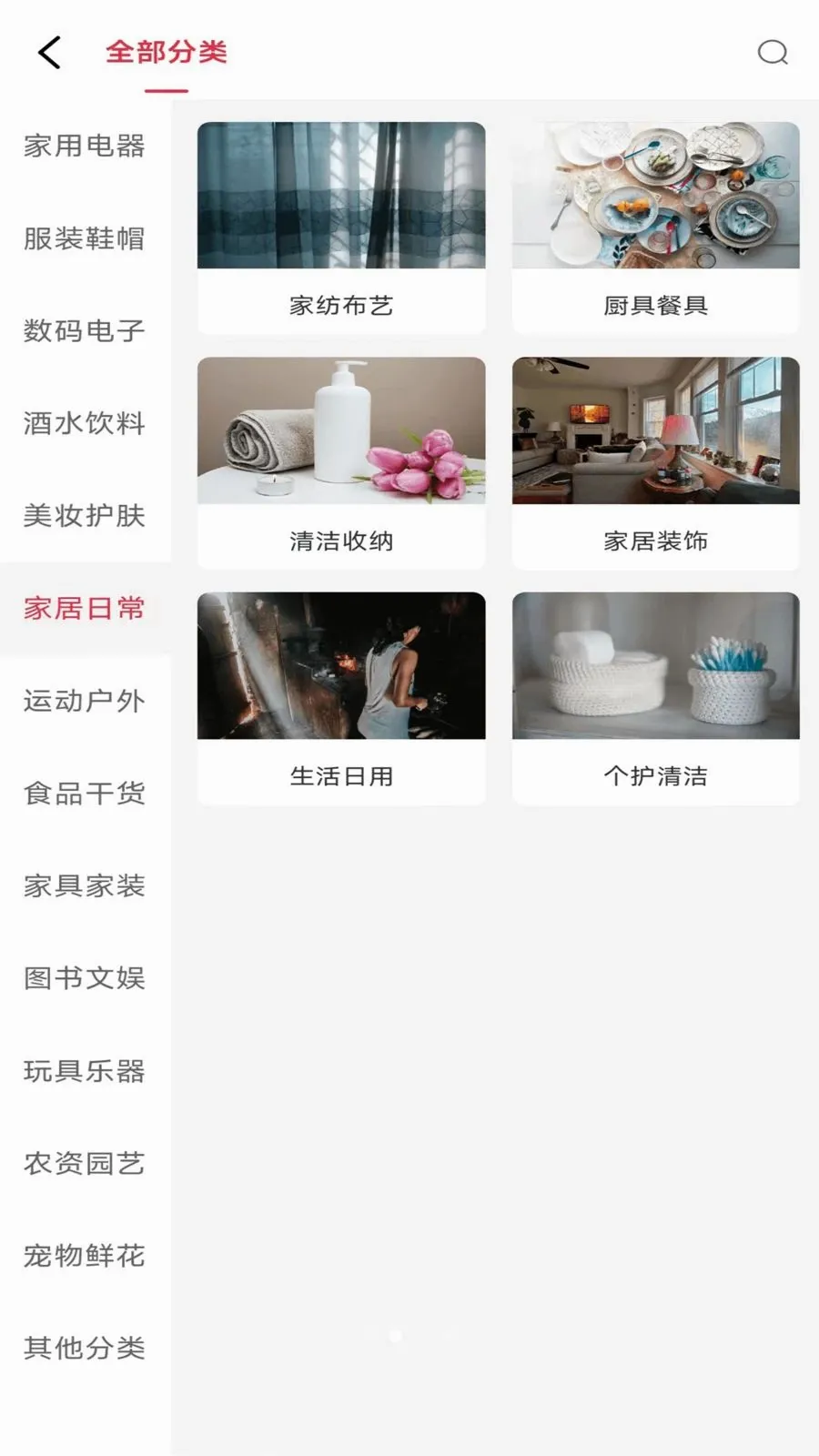Image resolution: width=819 pixels, height=1456 pixels.
Task: Switch to the 图书文娱 category
Action: pyautogui.click(x=85, y=978)
